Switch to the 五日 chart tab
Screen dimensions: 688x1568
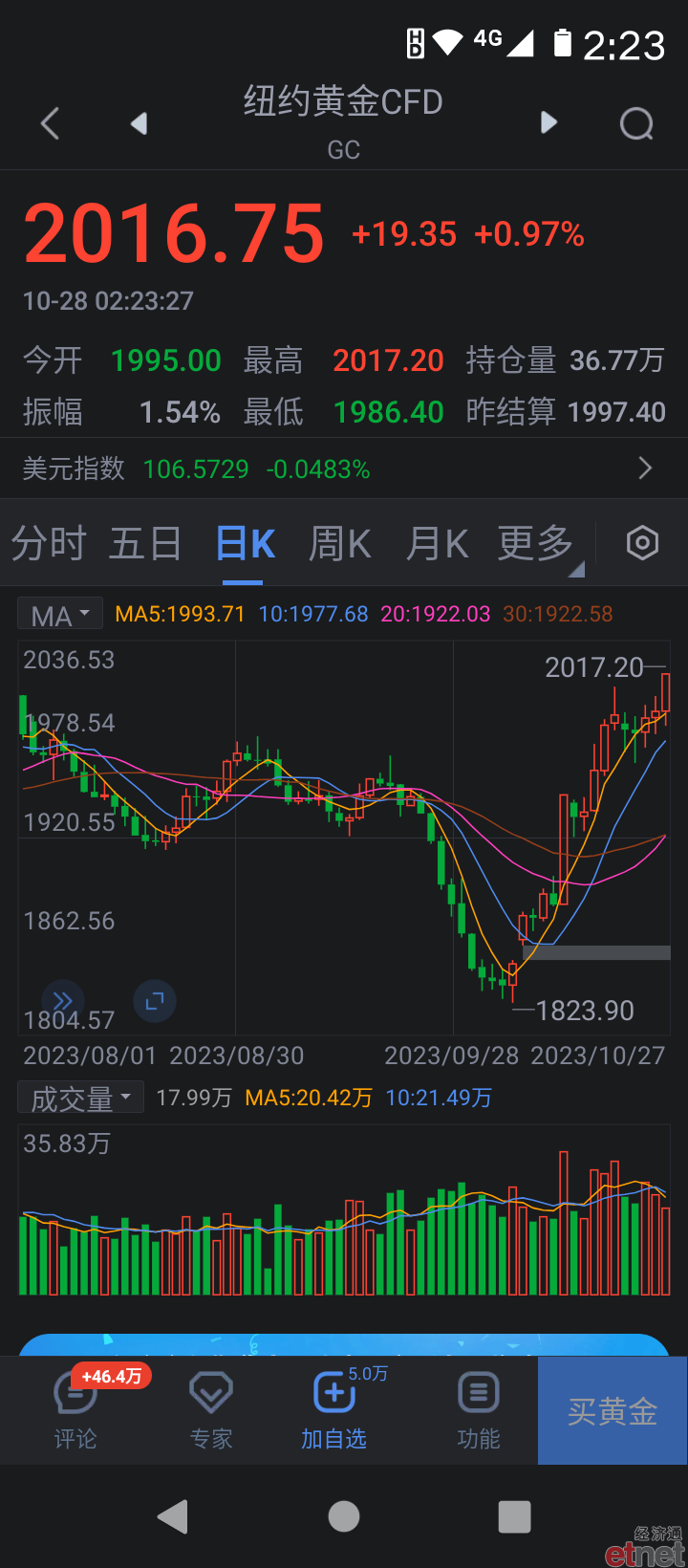[145, 544]
